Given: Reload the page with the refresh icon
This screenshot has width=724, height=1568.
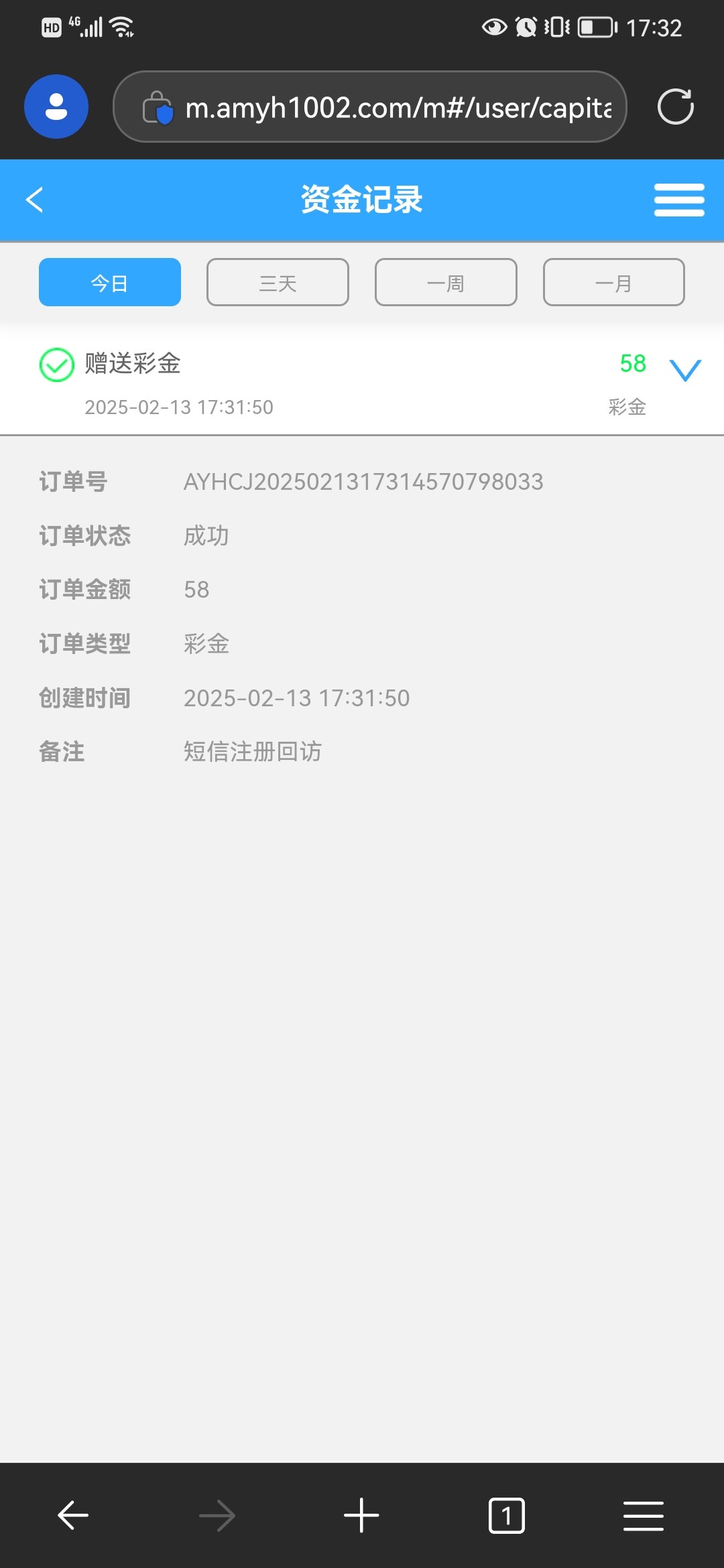Looking at the screenshot, I should 675,107.
